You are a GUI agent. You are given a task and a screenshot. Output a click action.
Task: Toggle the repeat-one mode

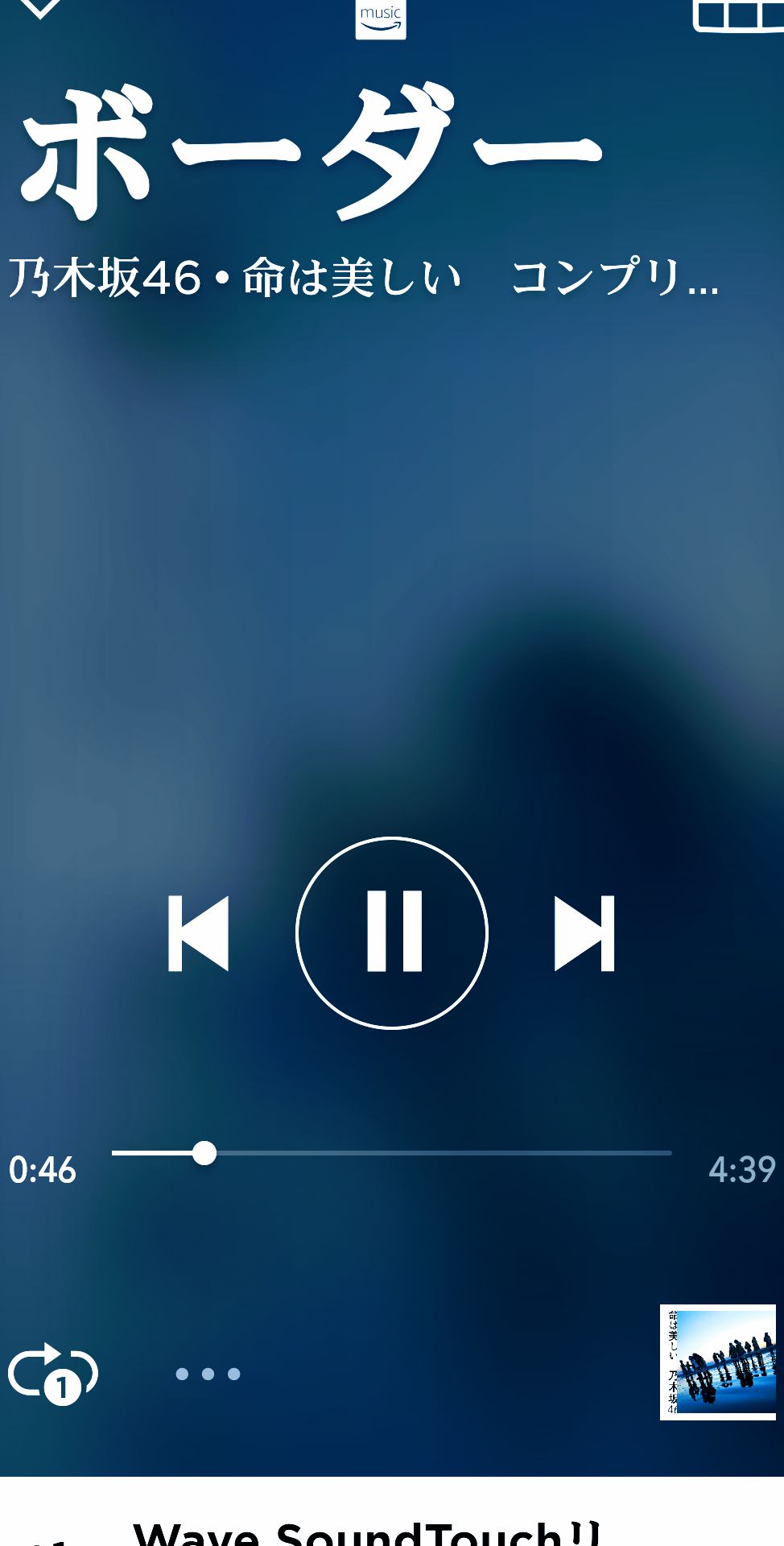tap(53, 1373)
